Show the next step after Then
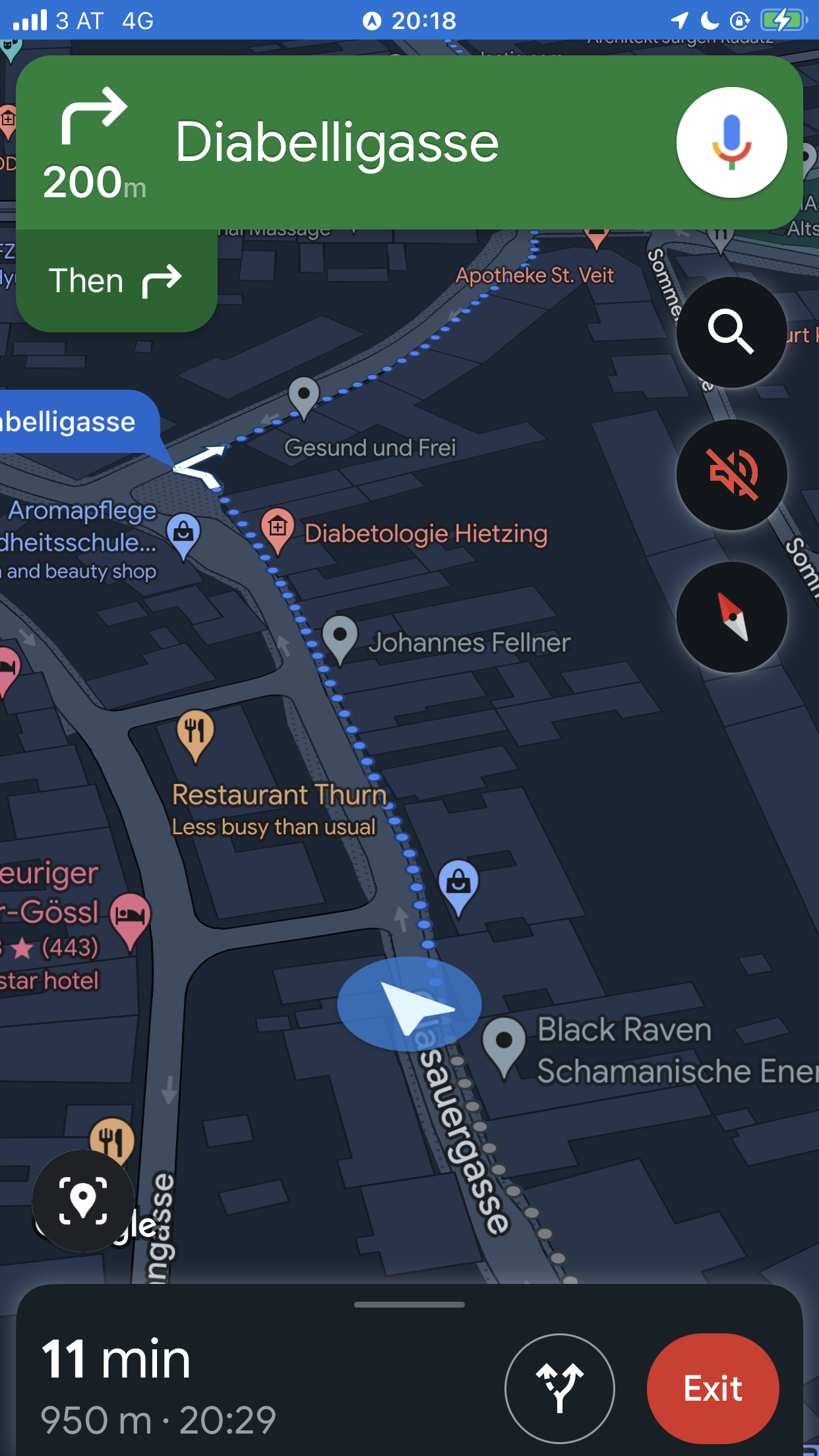 [116, 281]
